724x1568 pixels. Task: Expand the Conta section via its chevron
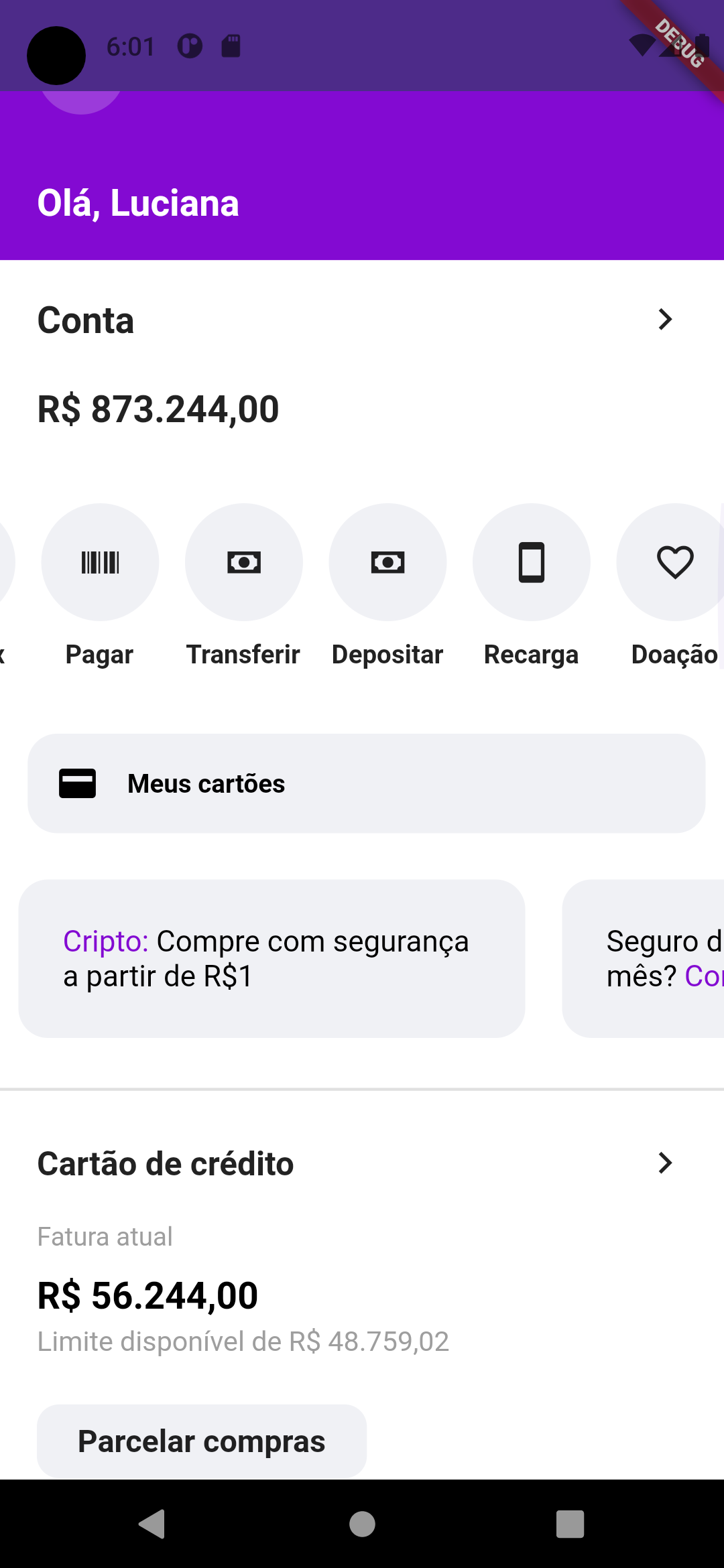point(665,320)
